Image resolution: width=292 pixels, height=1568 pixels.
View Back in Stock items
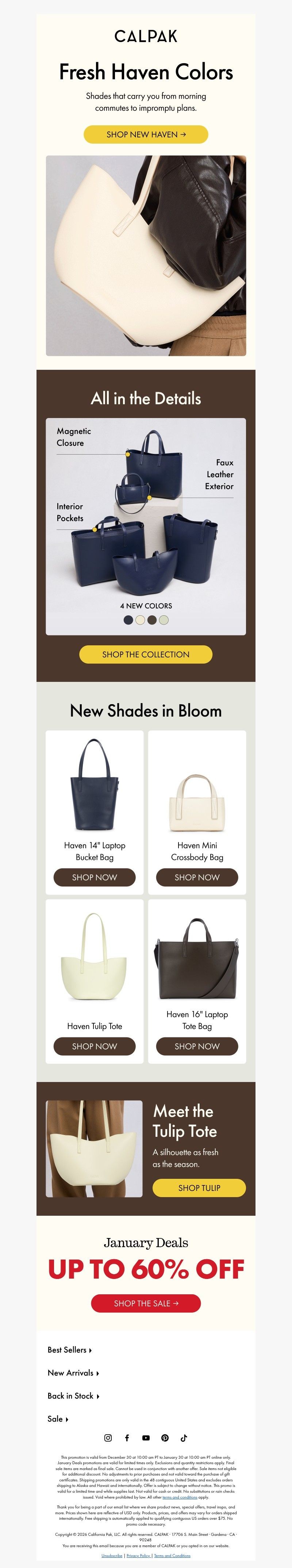(x=73, y=1396)
